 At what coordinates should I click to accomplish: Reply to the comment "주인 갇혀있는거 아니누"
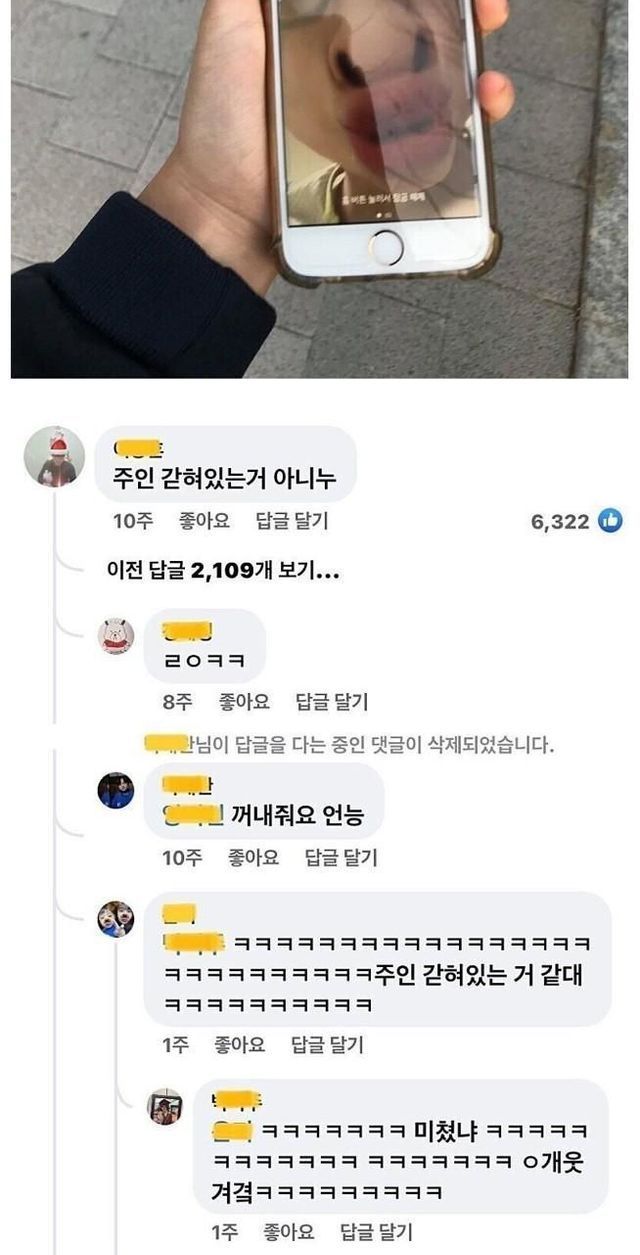pyautogui.click(x=291, y=521)
